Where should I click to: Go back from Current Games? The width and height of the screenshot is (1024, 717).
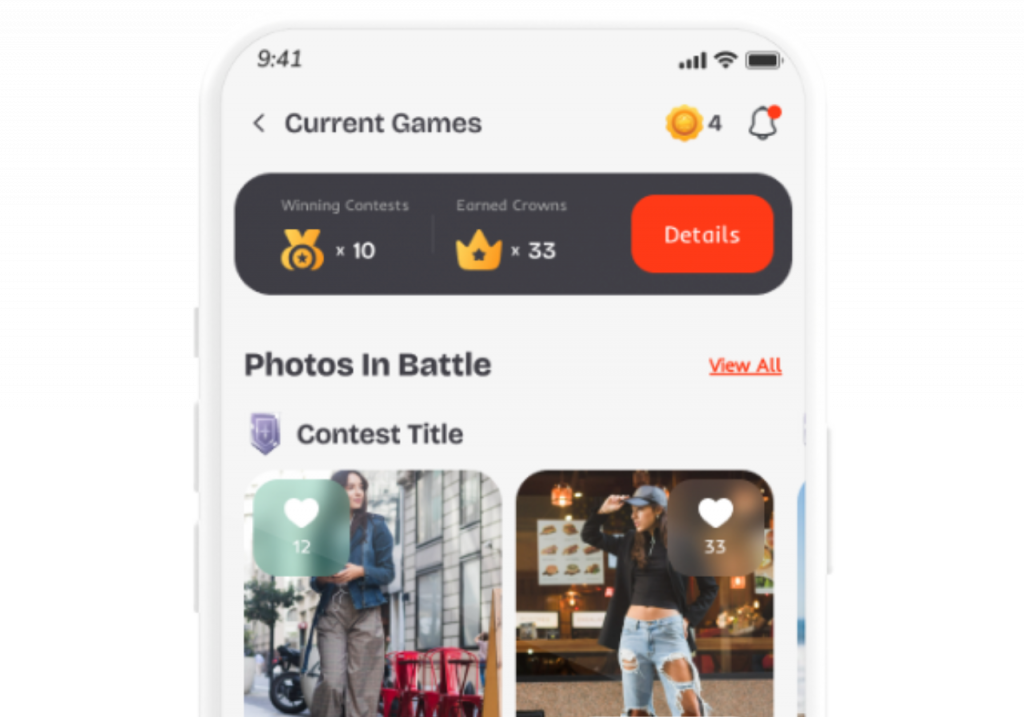tap(259, 123)
